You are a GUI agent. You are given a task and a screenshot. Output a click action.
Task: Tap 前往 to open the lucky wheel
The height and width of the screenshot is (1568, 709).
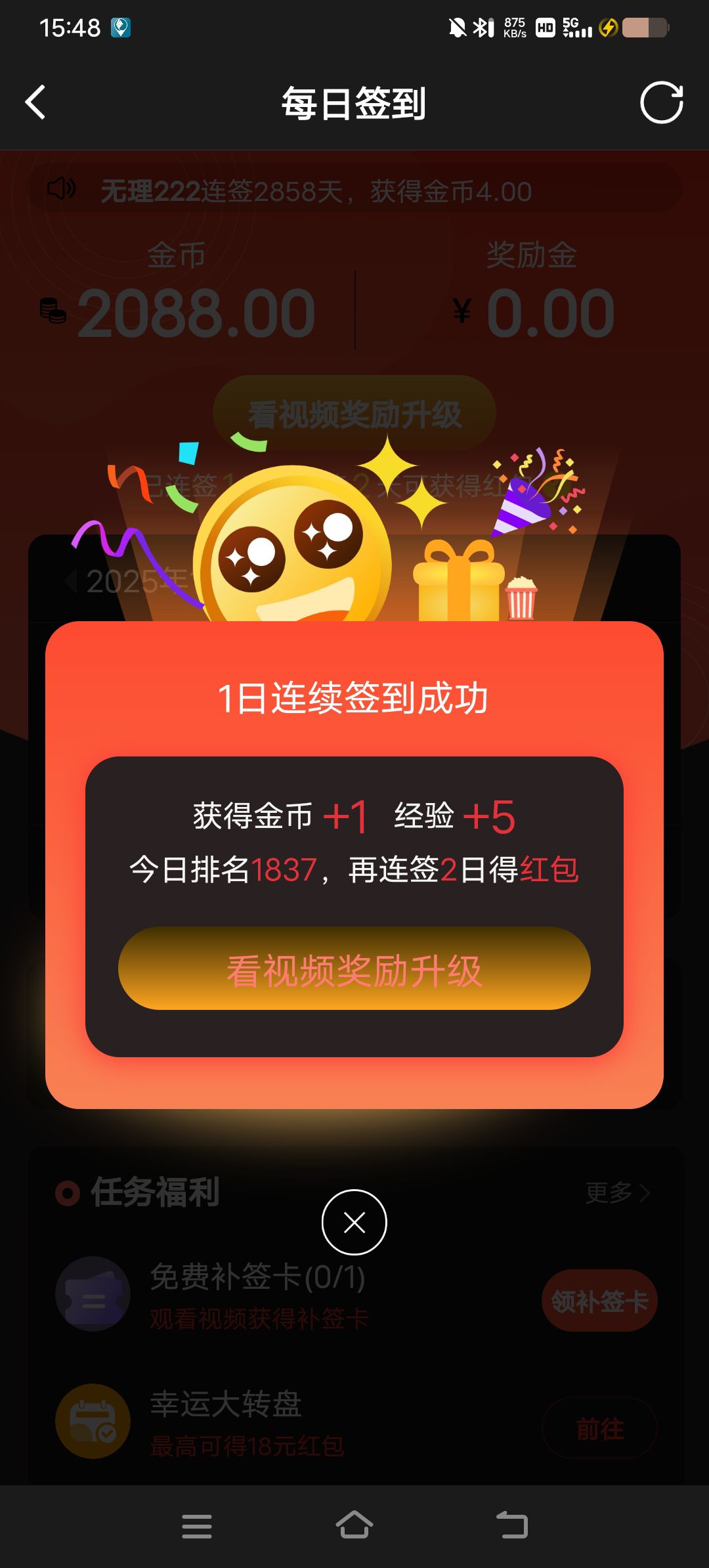point(598,1428)
